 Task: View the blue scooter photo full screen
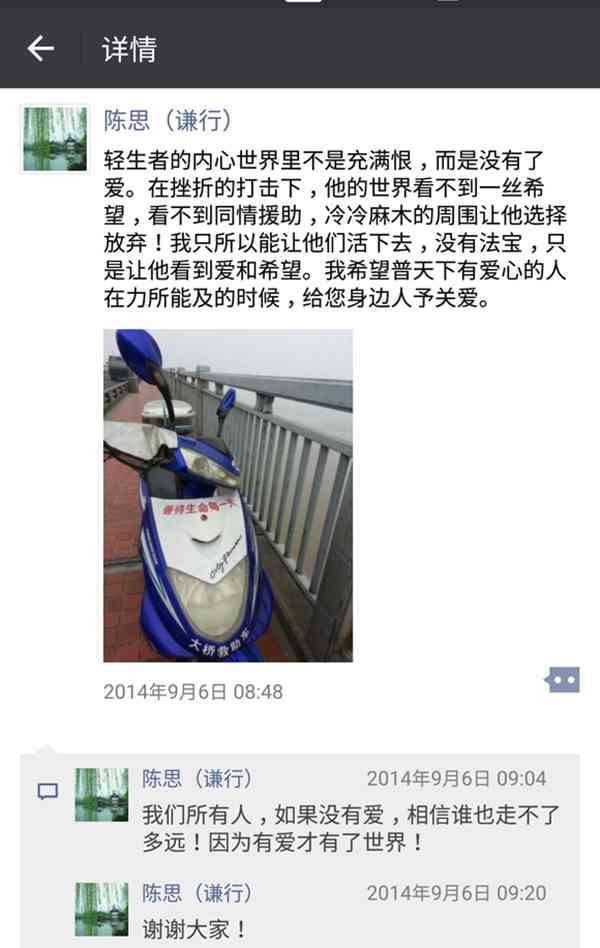[x=228, y=495]
